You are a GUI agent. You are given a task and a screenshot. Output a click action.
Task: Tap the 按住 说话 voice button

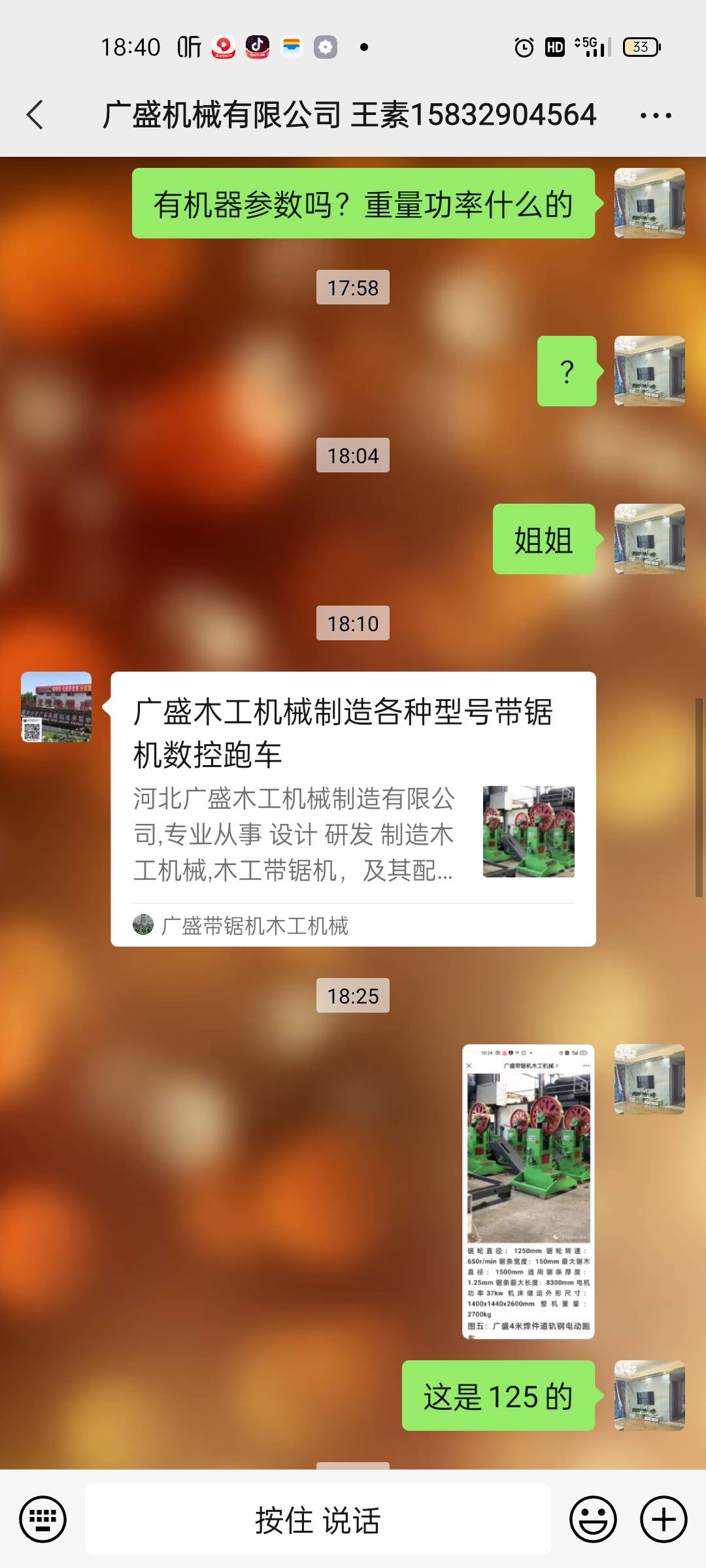[318, 1519]
